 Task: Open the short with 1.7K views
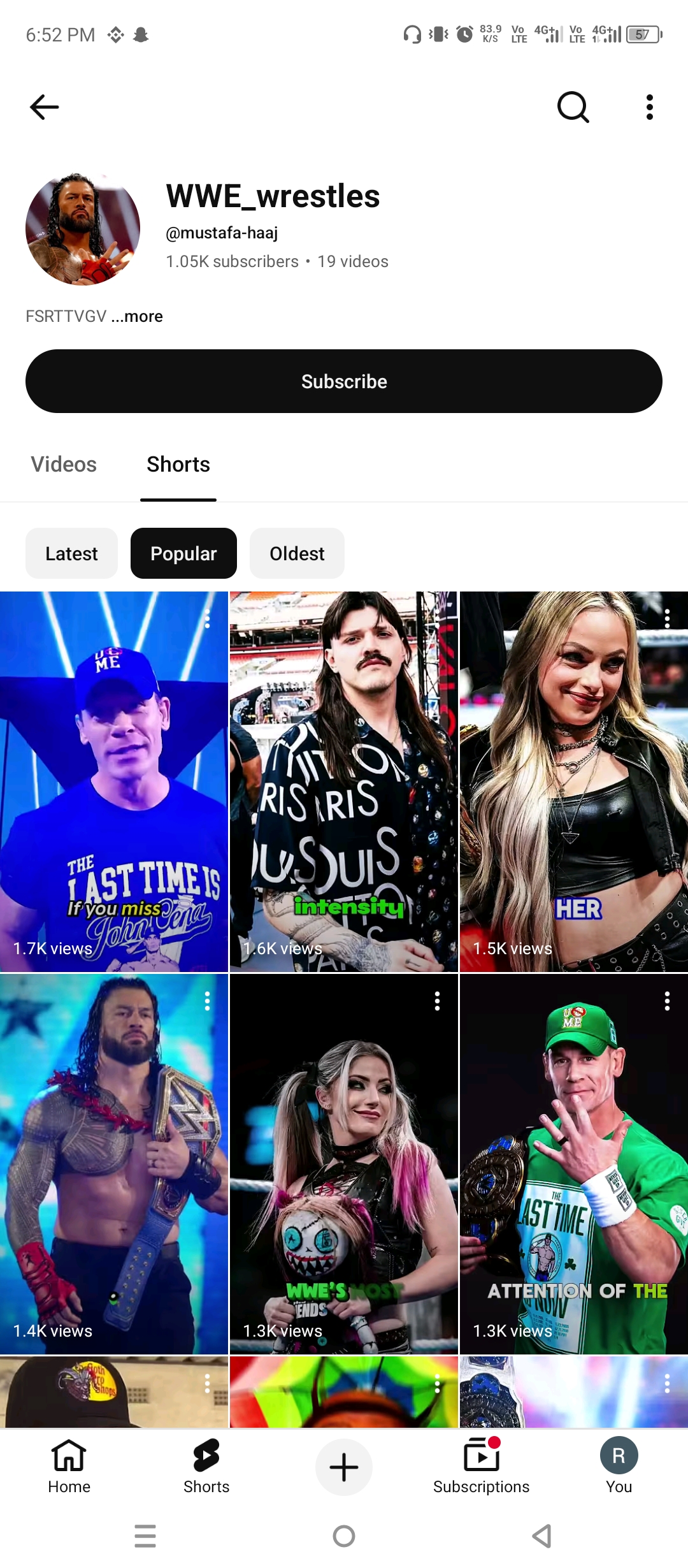[x=114, y=781]
